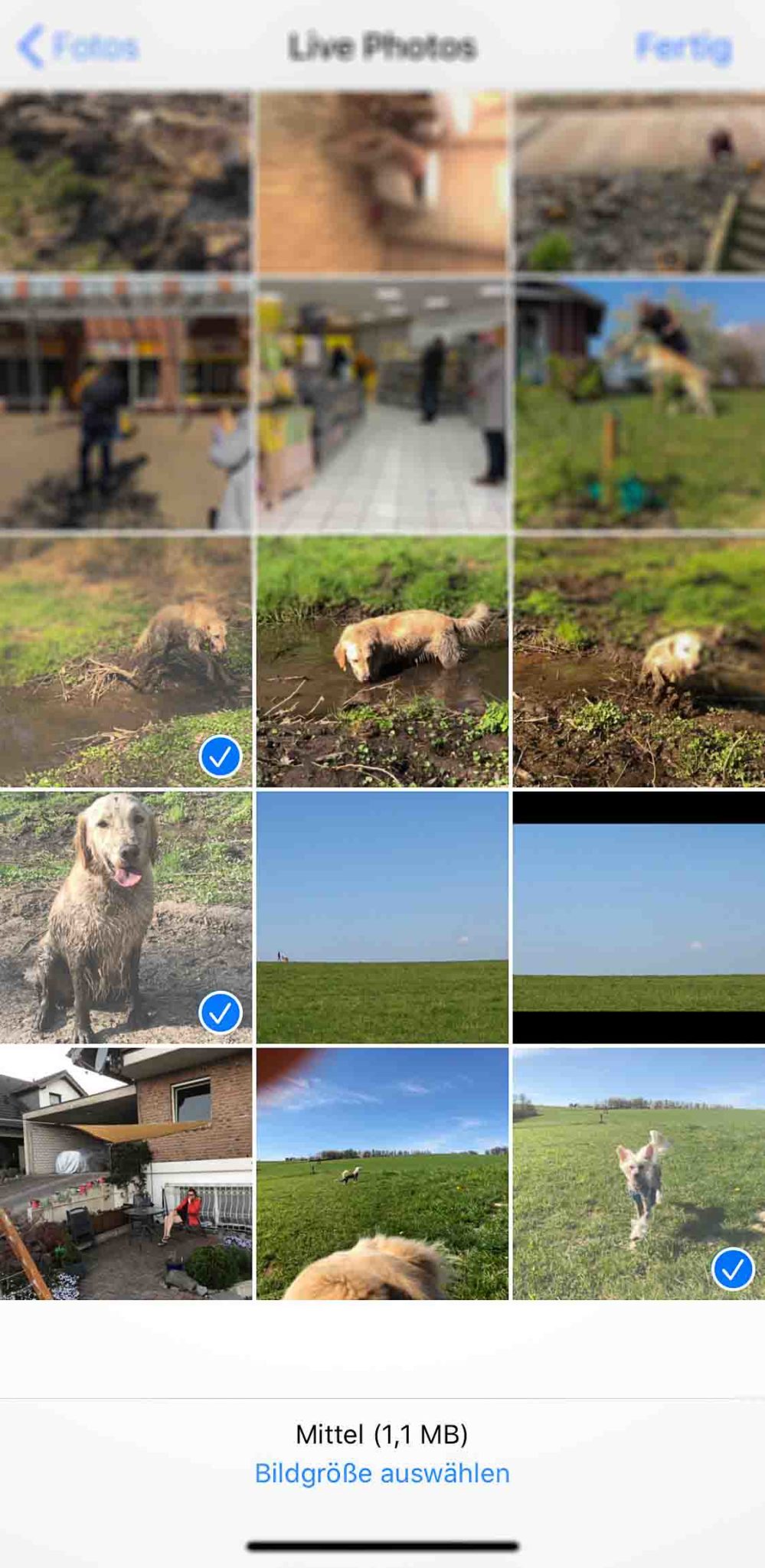Screen dimensions: 765x1568
Task: Select the house patio photo
Action: pos(126,1174)
